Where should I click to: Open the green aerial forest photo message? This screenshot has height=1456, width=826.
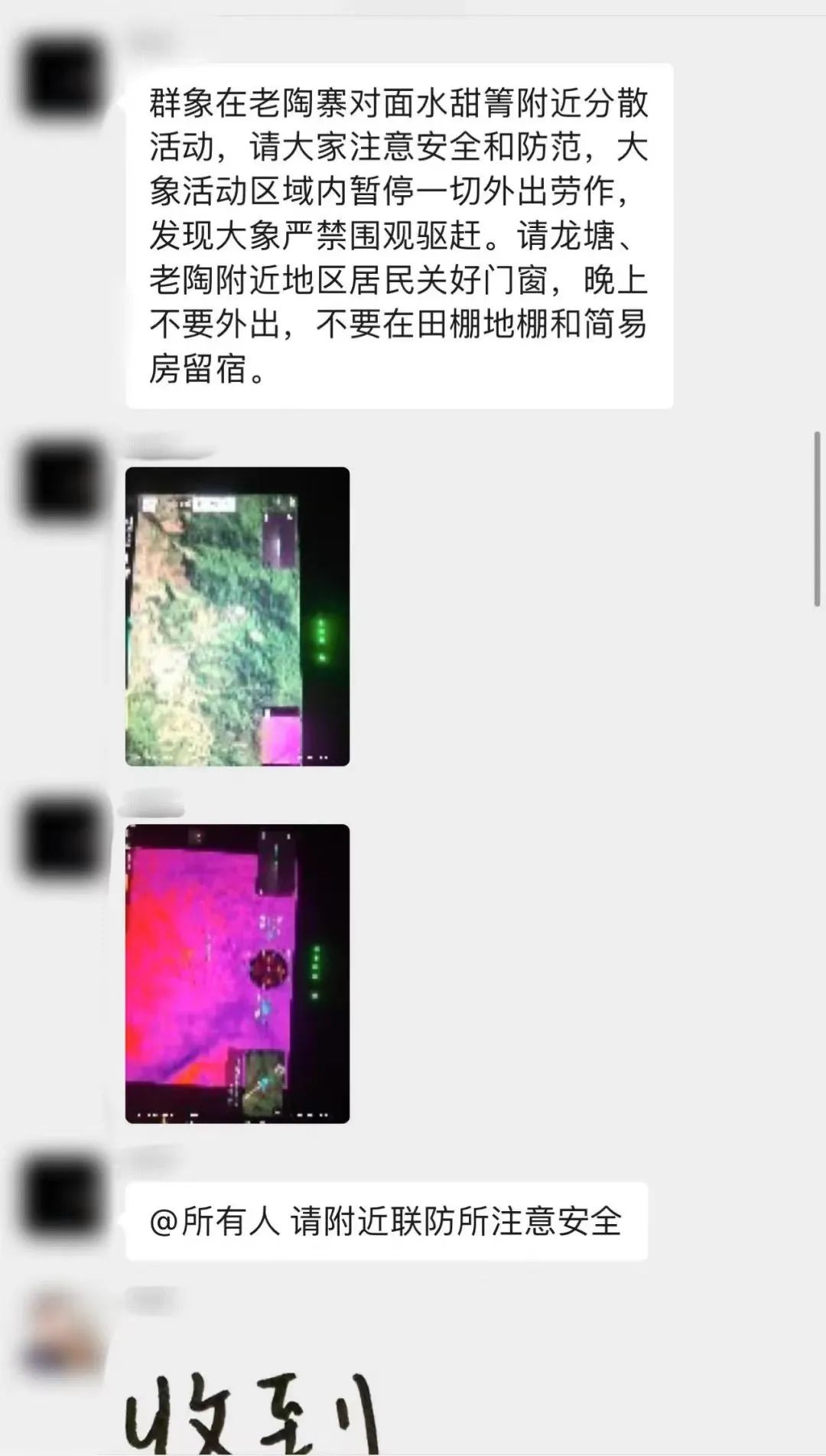(x=237, y=616)
